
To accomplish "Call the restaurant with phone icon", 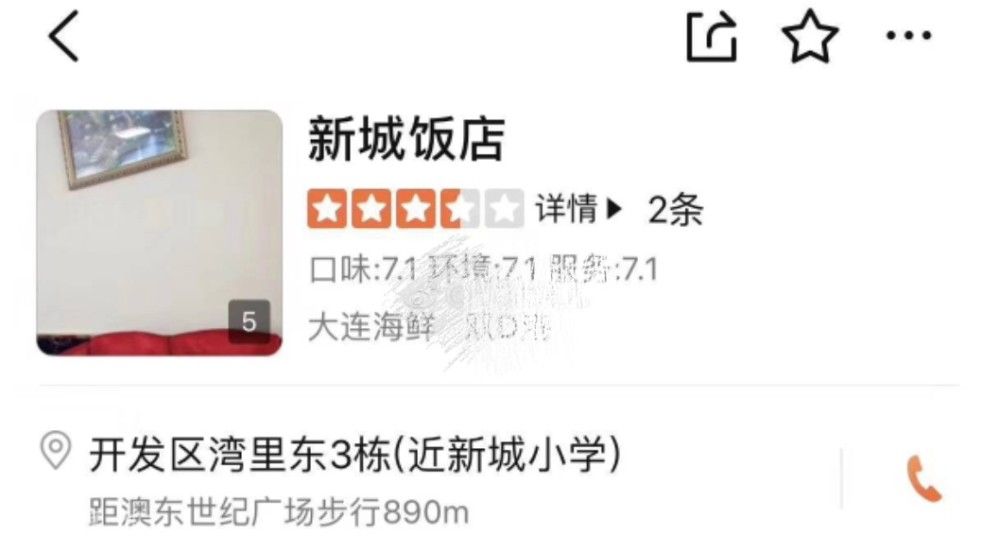I will click(x=923, y=479).
